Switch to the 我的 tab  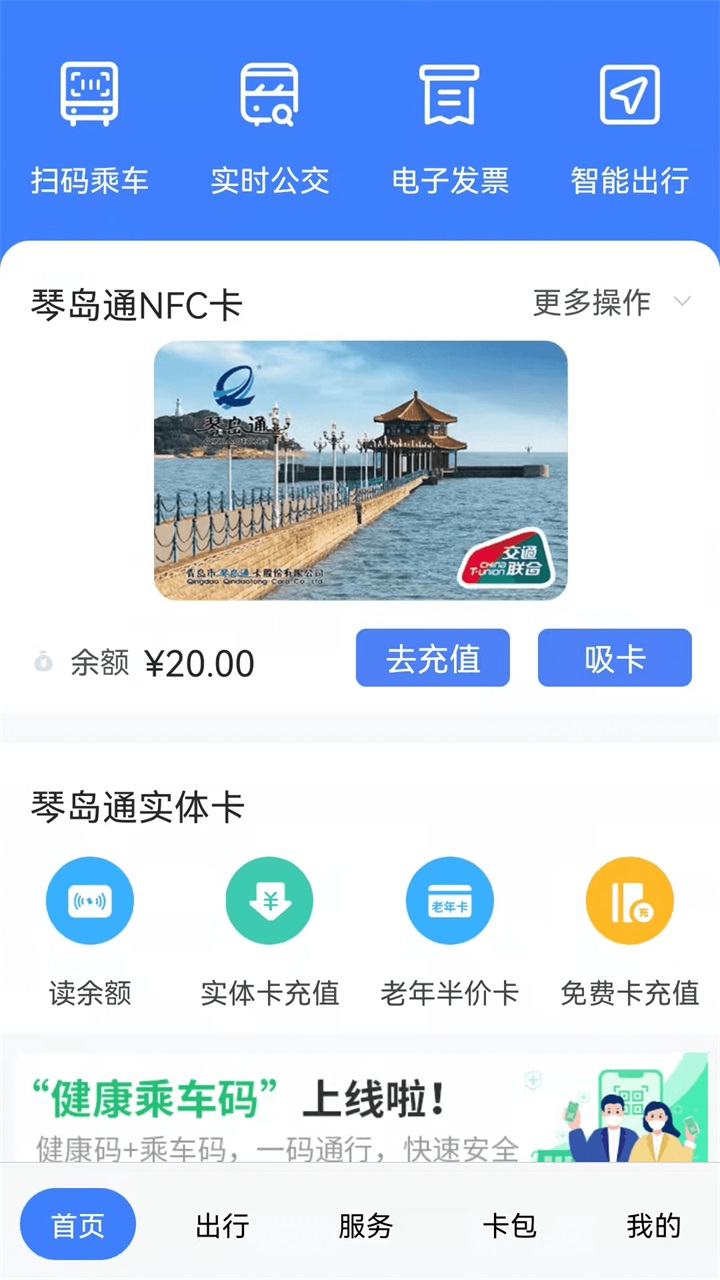tap(654, 1225)
